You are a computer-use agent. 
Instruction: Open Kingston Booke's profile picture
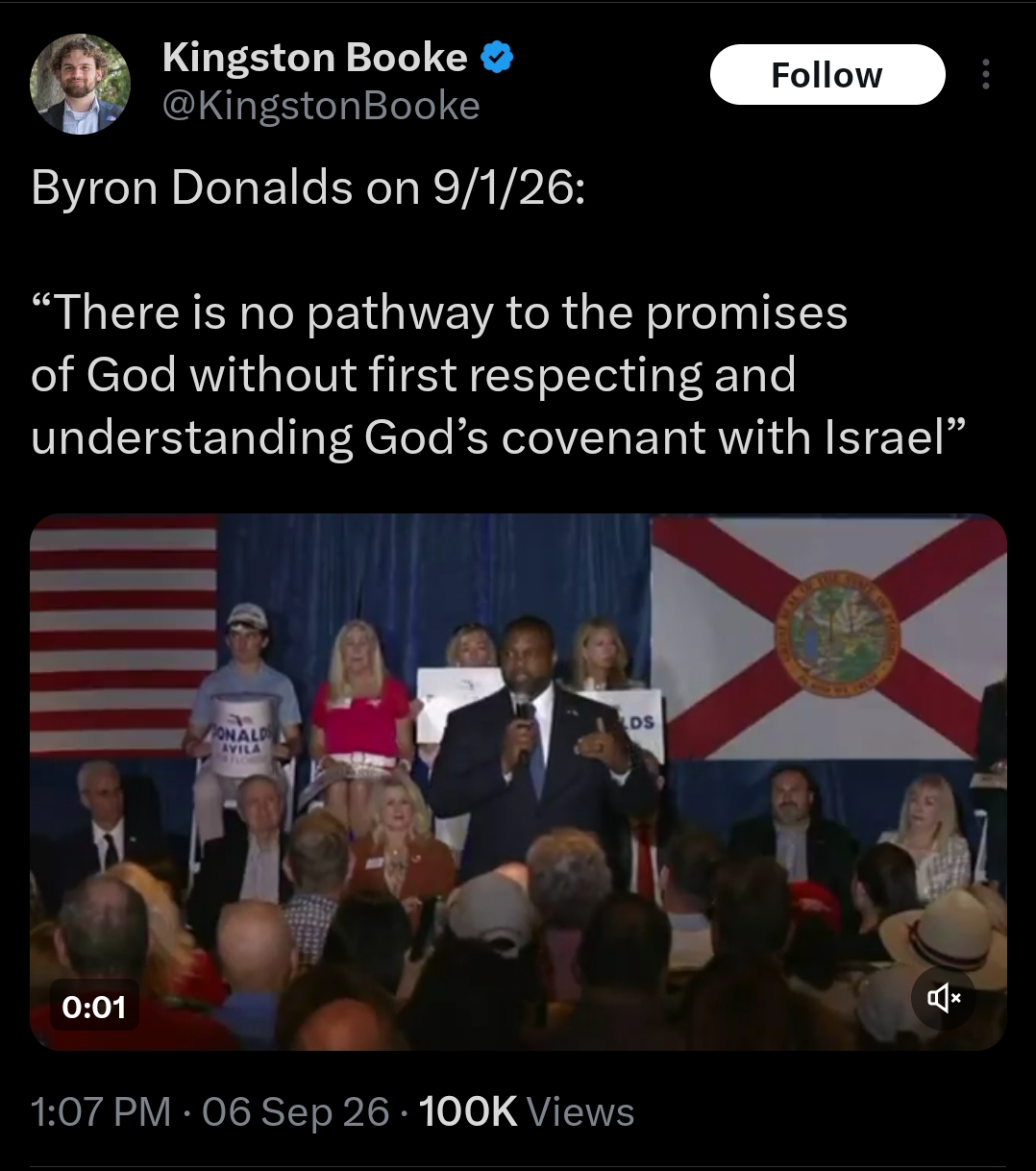point(80,84)
